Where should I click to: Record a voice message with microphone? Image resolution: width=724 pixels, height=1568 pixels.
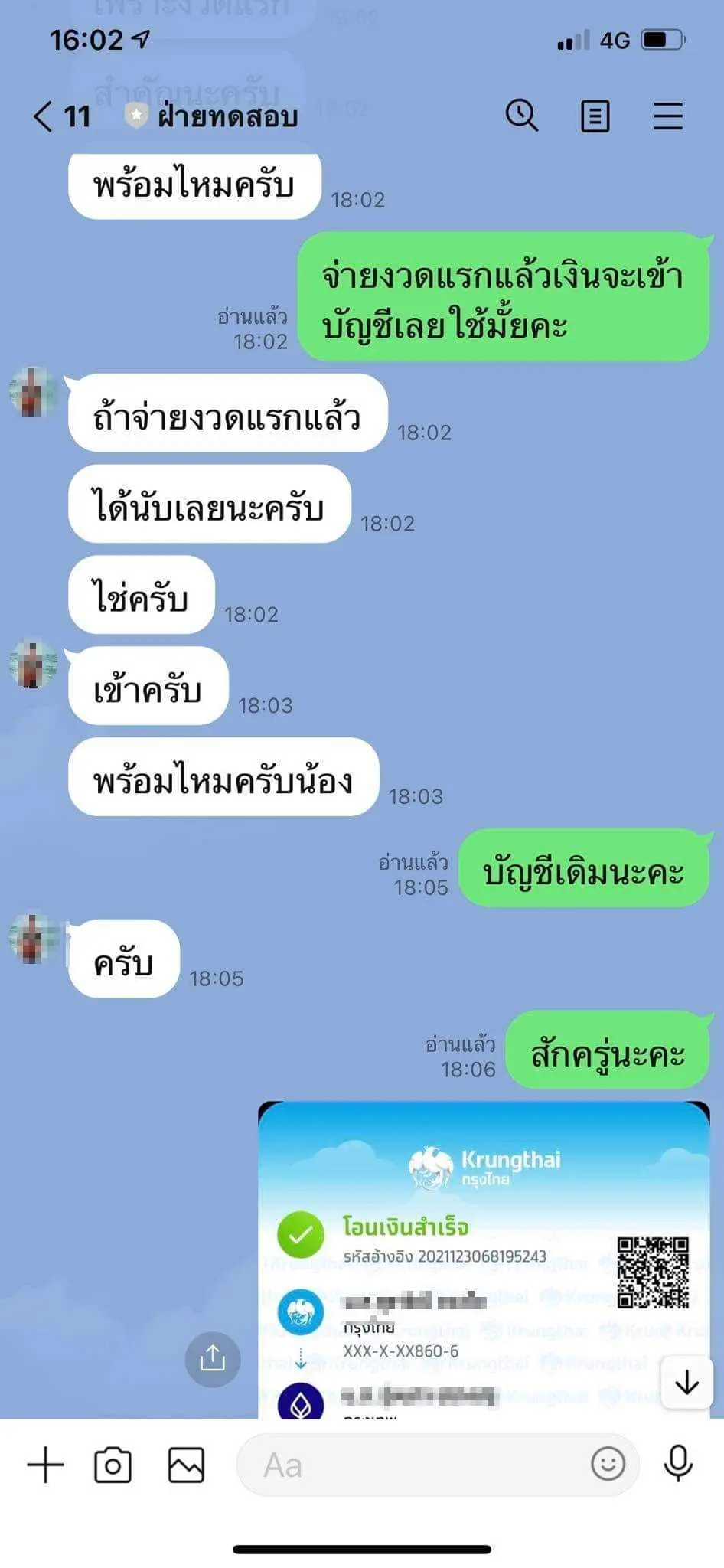pos(678,1463)
